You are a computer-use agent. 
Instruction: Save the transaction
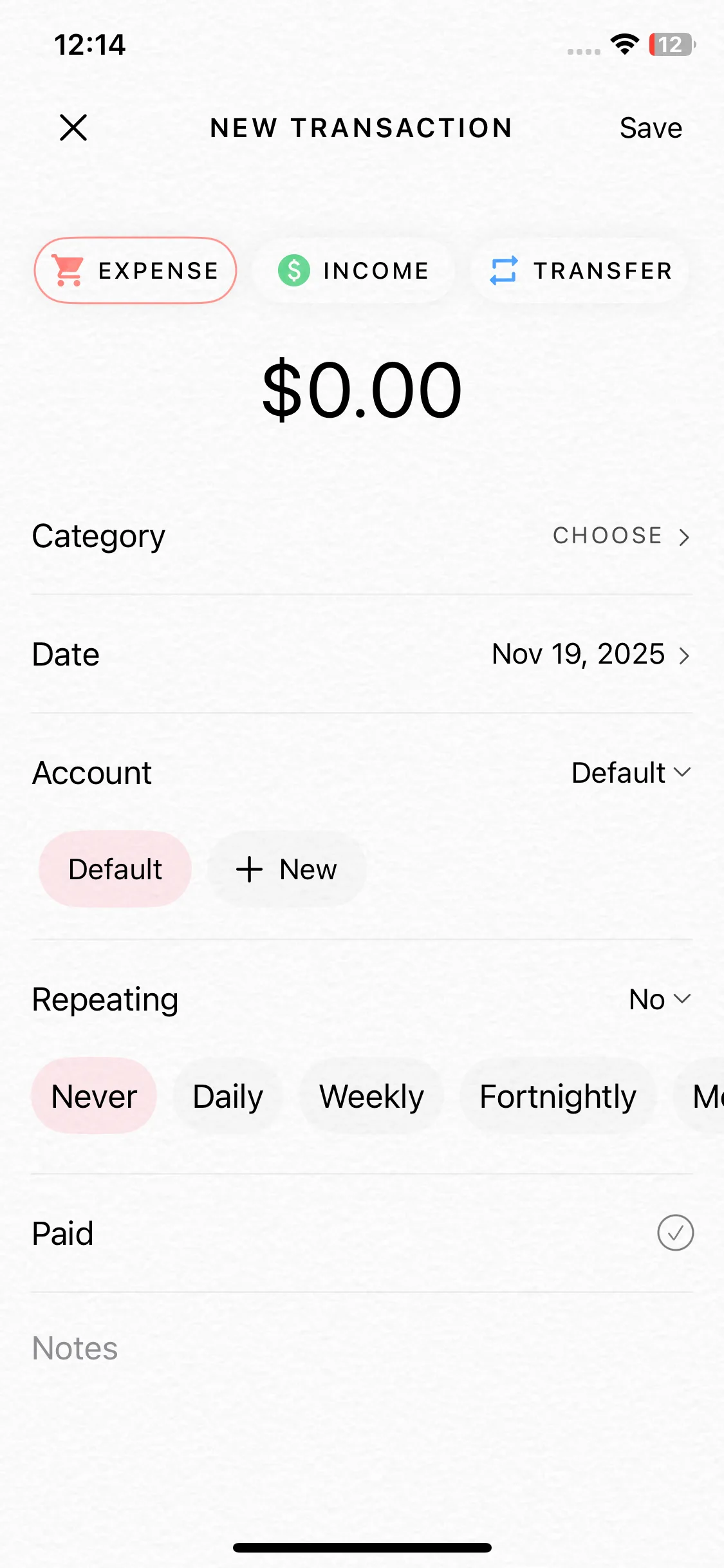point(650,128)
